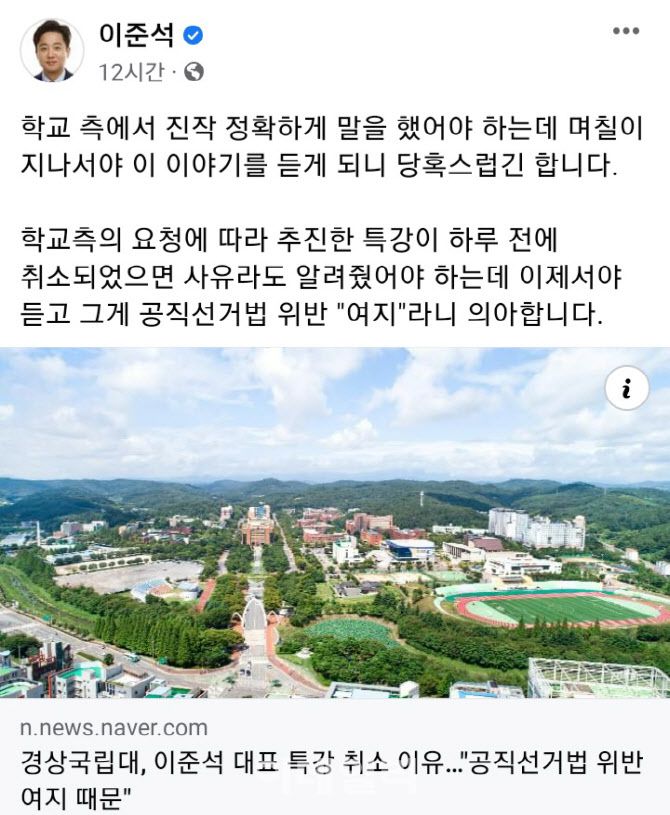Tap the info icon on the link image
The image size is (670, 815).
pos(627,391)
